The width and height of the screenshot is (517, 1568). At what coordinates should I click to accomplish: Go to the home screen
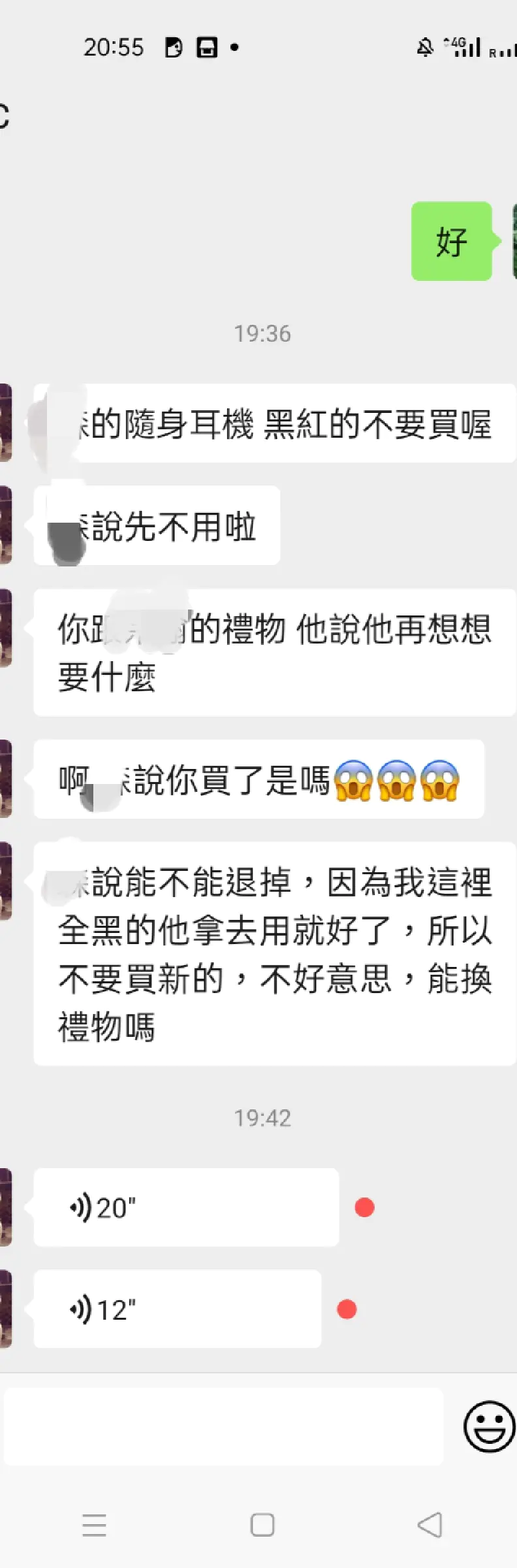[262, 1525]
